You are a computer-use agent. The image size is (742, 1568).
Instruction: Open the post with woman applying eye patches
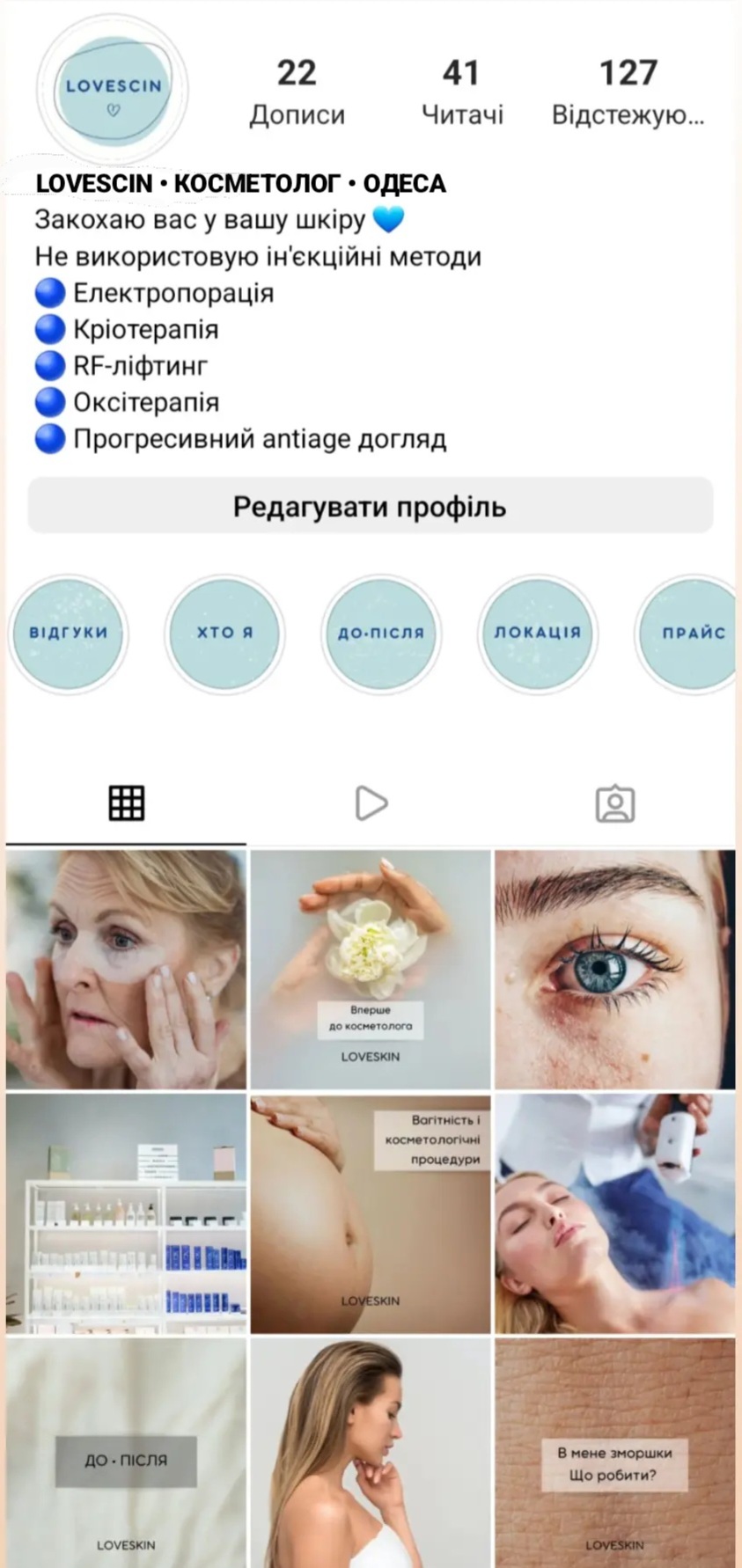(126, 969)
